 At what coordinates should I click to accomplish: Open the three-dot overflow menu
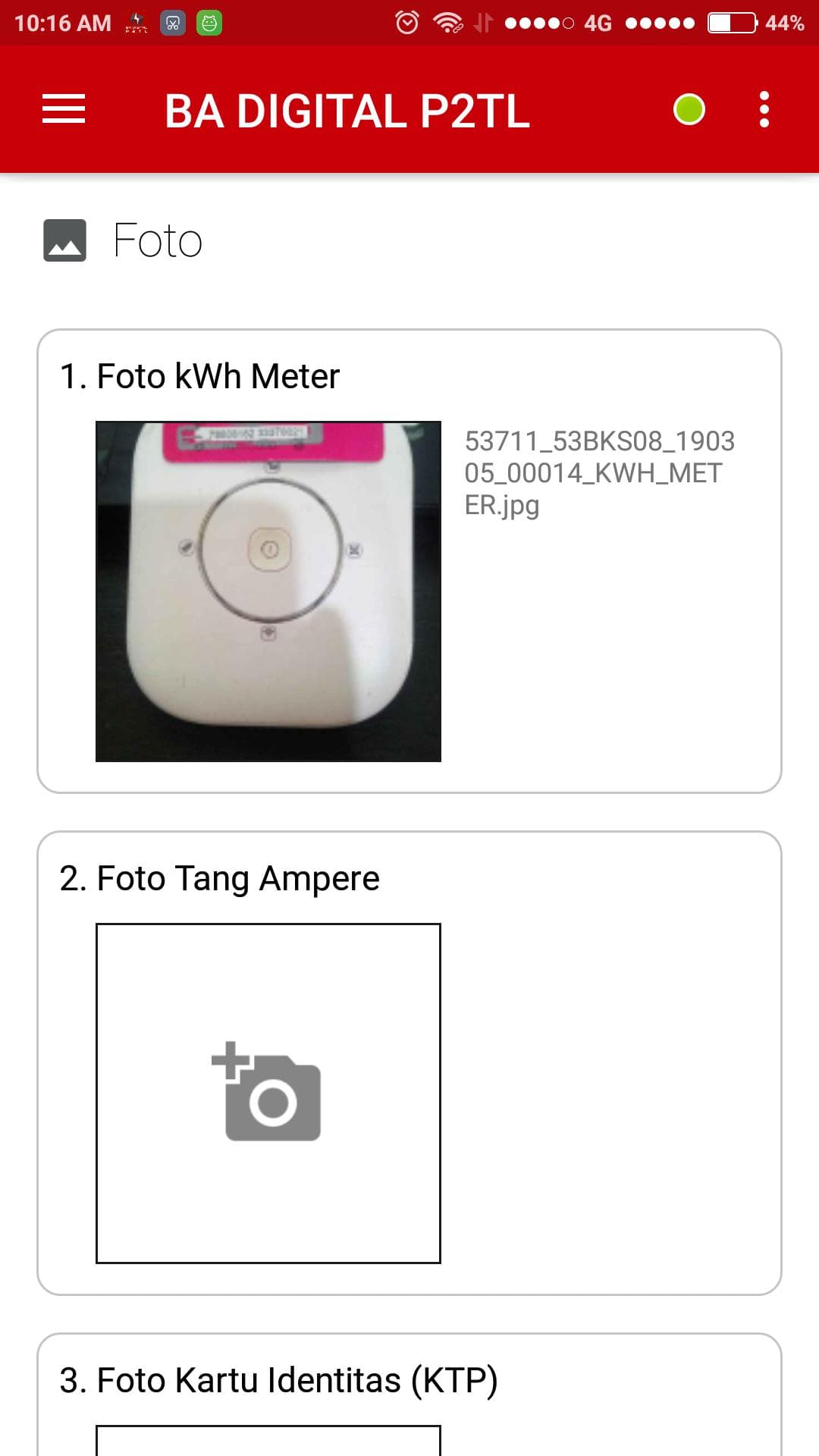(x=764, y=109)
